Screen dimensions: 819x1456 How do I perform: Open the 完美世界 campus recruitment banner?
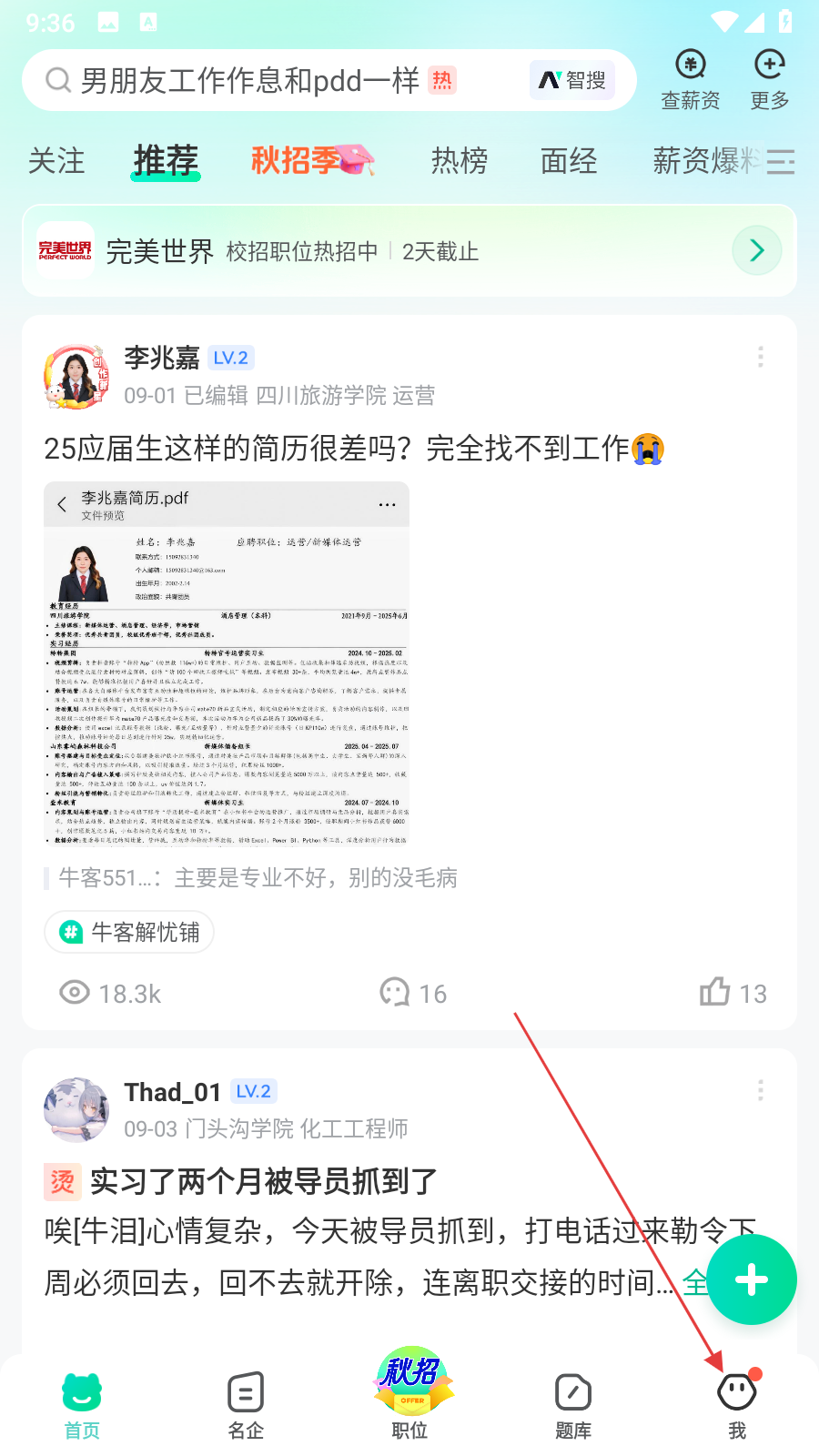pyautogui.click(x=409, y=251)
